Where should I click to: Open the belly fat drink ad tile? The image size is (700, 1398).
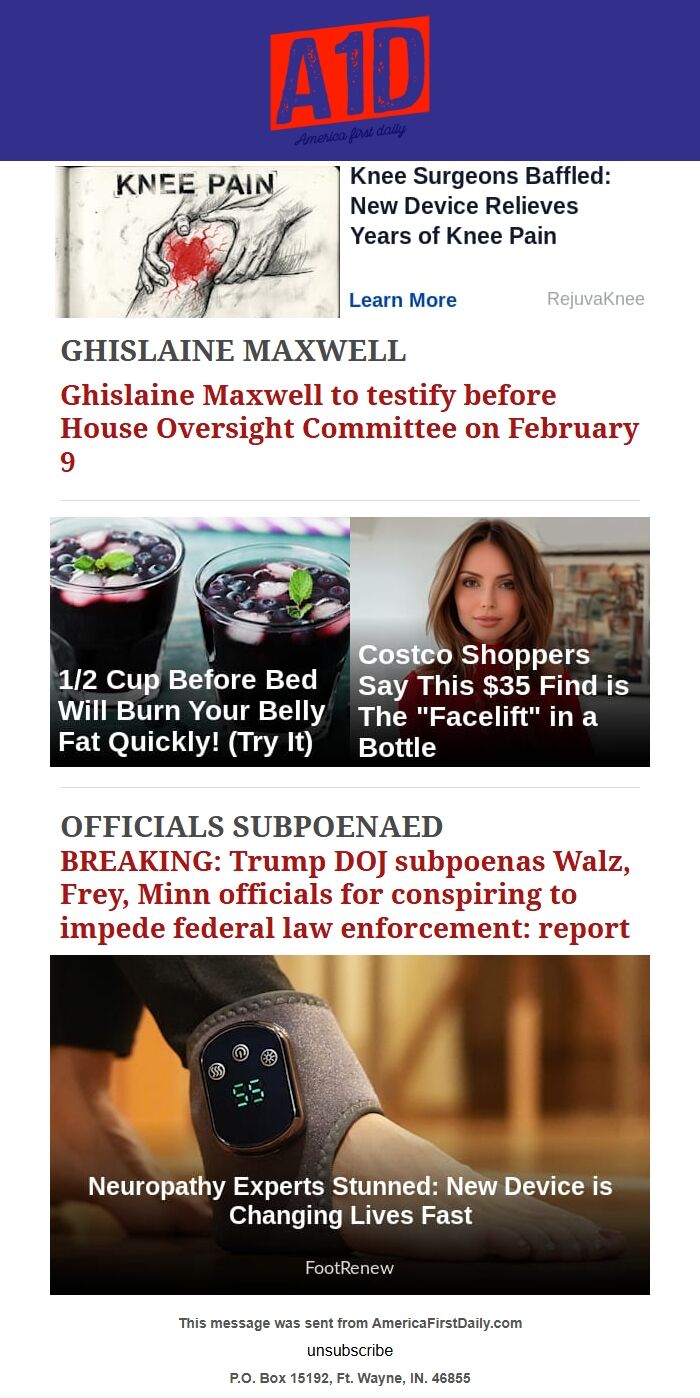[200, 641]
